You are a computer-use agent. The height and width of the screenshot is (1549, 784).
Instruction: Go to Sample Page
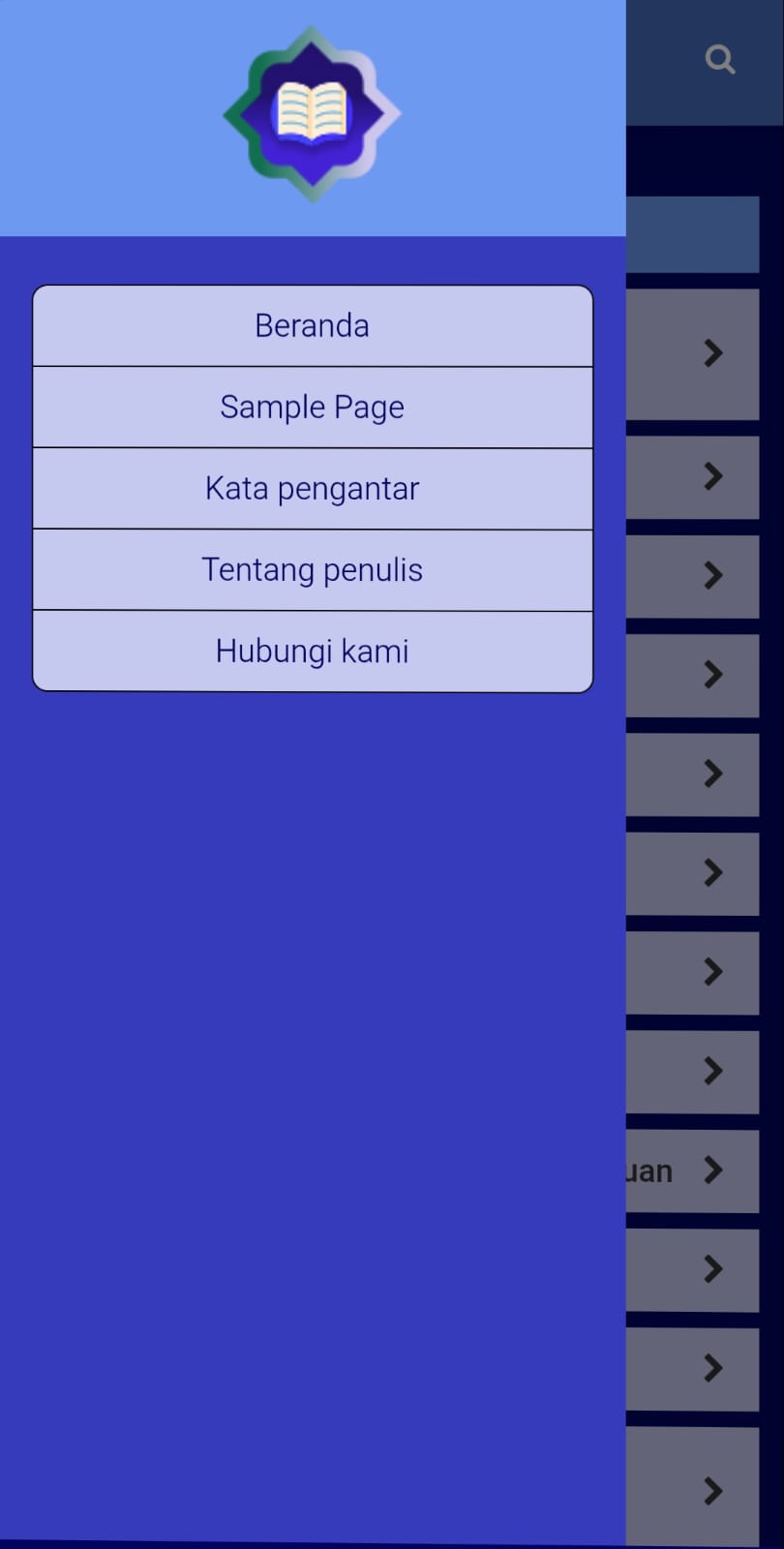(312, 408)
